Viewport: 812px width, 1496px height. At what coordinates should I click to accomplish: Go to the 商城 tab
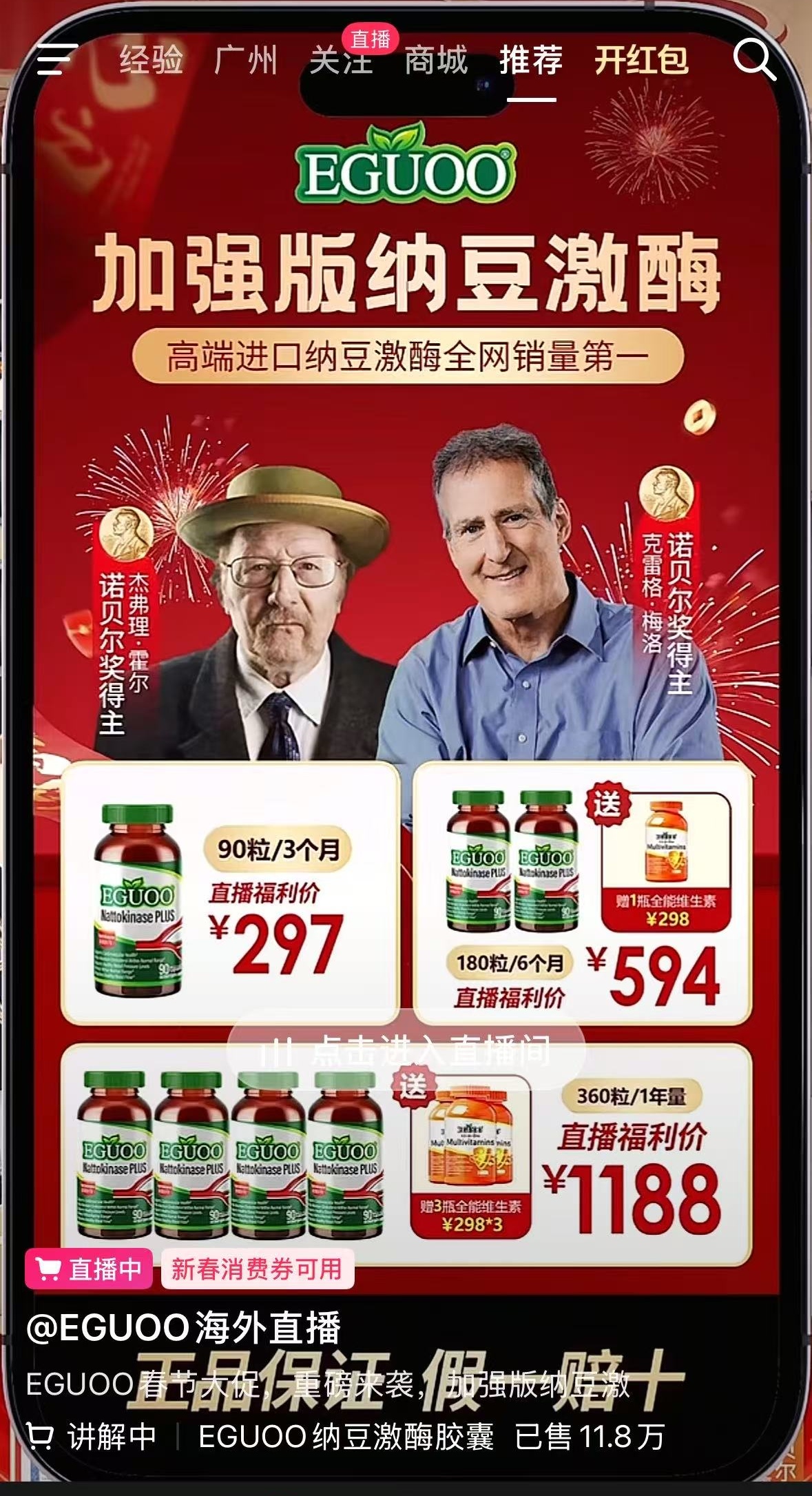(436, 61)
